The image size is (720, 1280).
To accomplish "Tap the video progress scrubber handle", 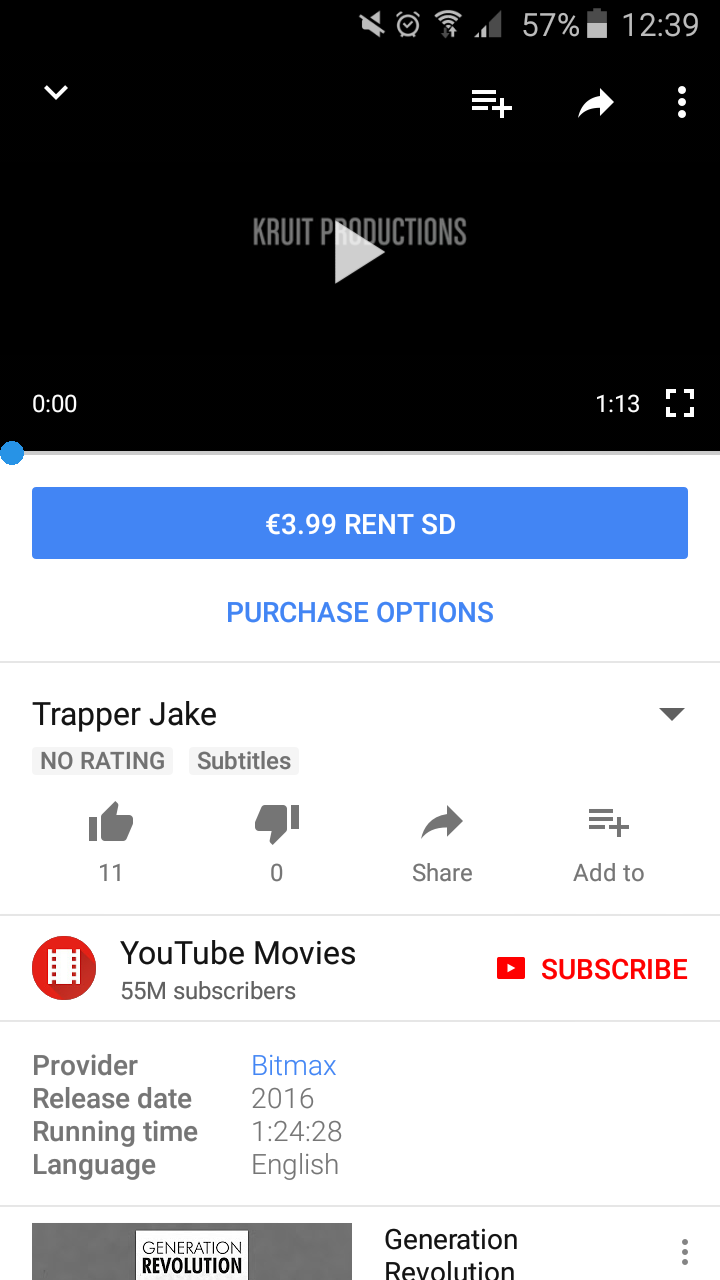I will [11, 453].
